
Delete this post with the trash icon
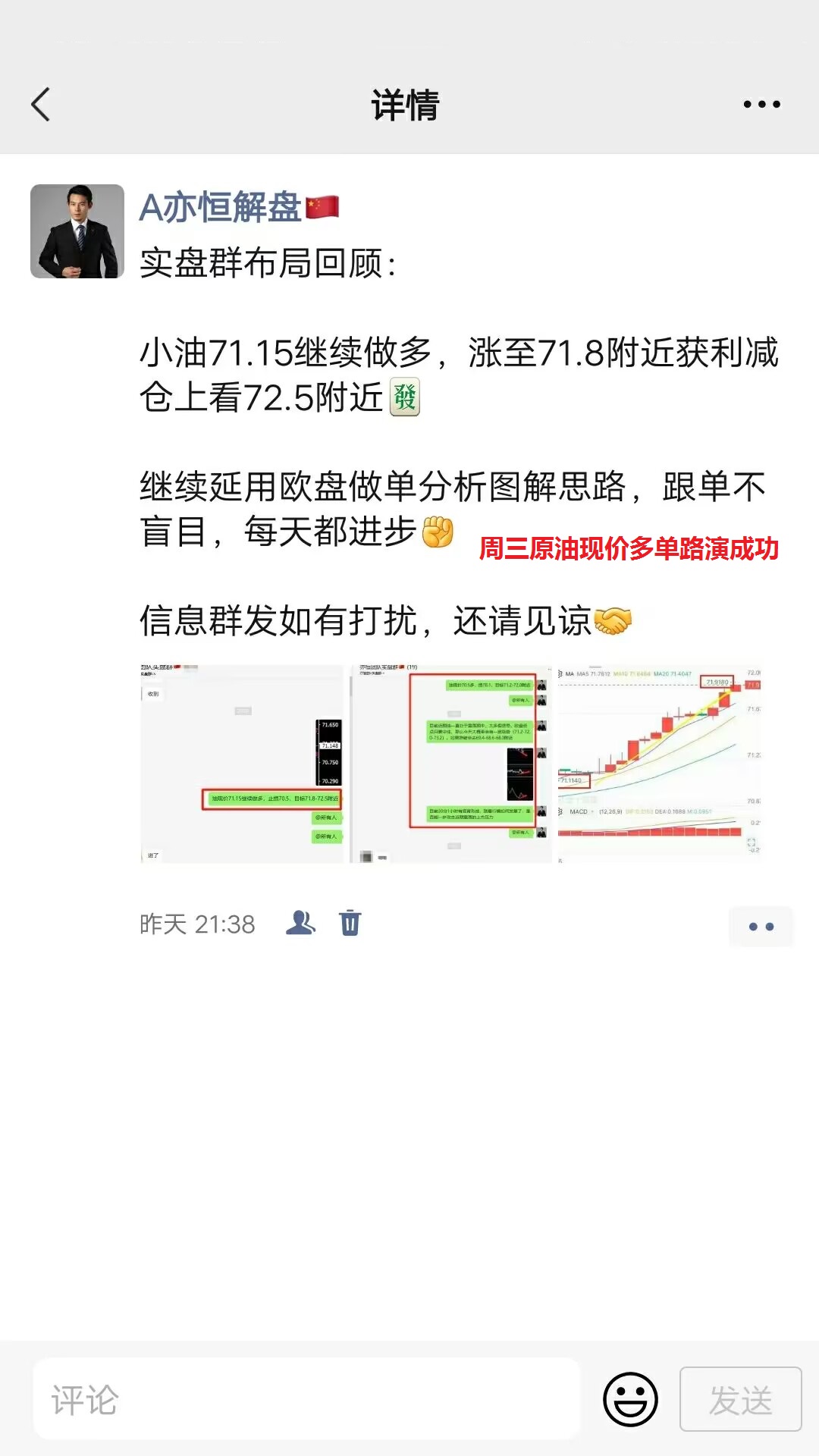(350, 923)
